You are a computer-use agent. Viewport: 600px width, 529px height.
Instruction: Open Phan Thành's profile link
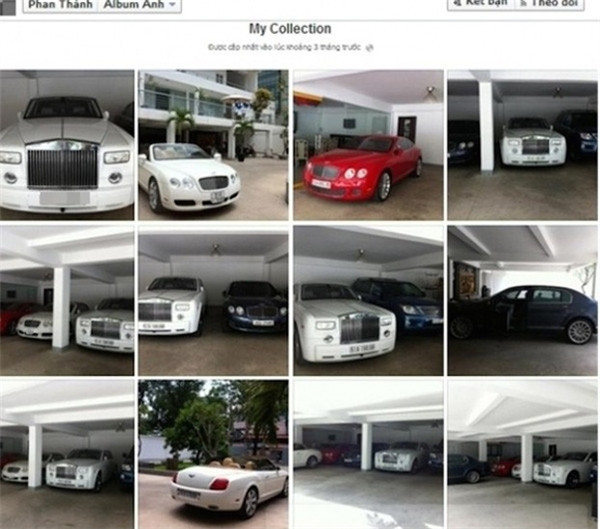58,5
